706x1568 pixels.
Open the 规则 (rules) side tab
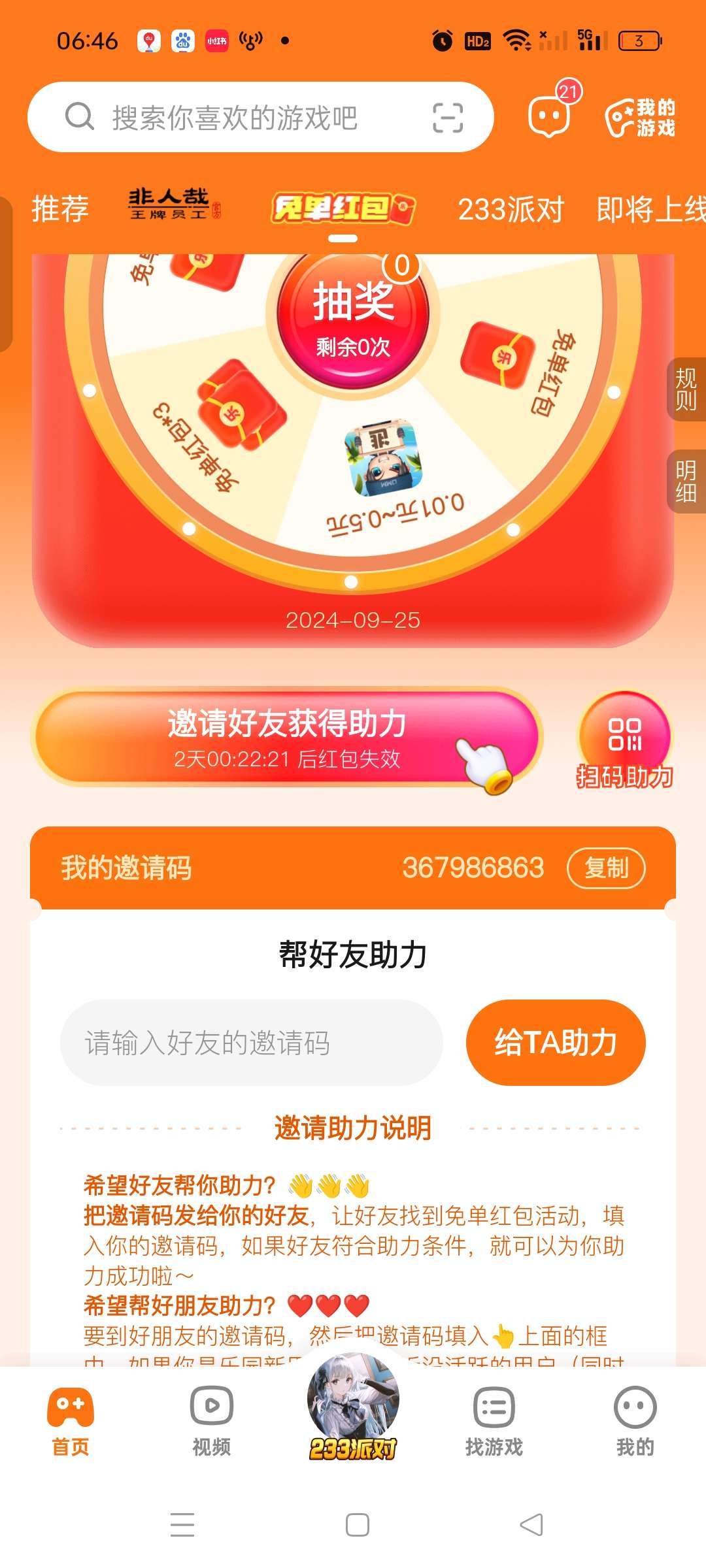point(686,389)
